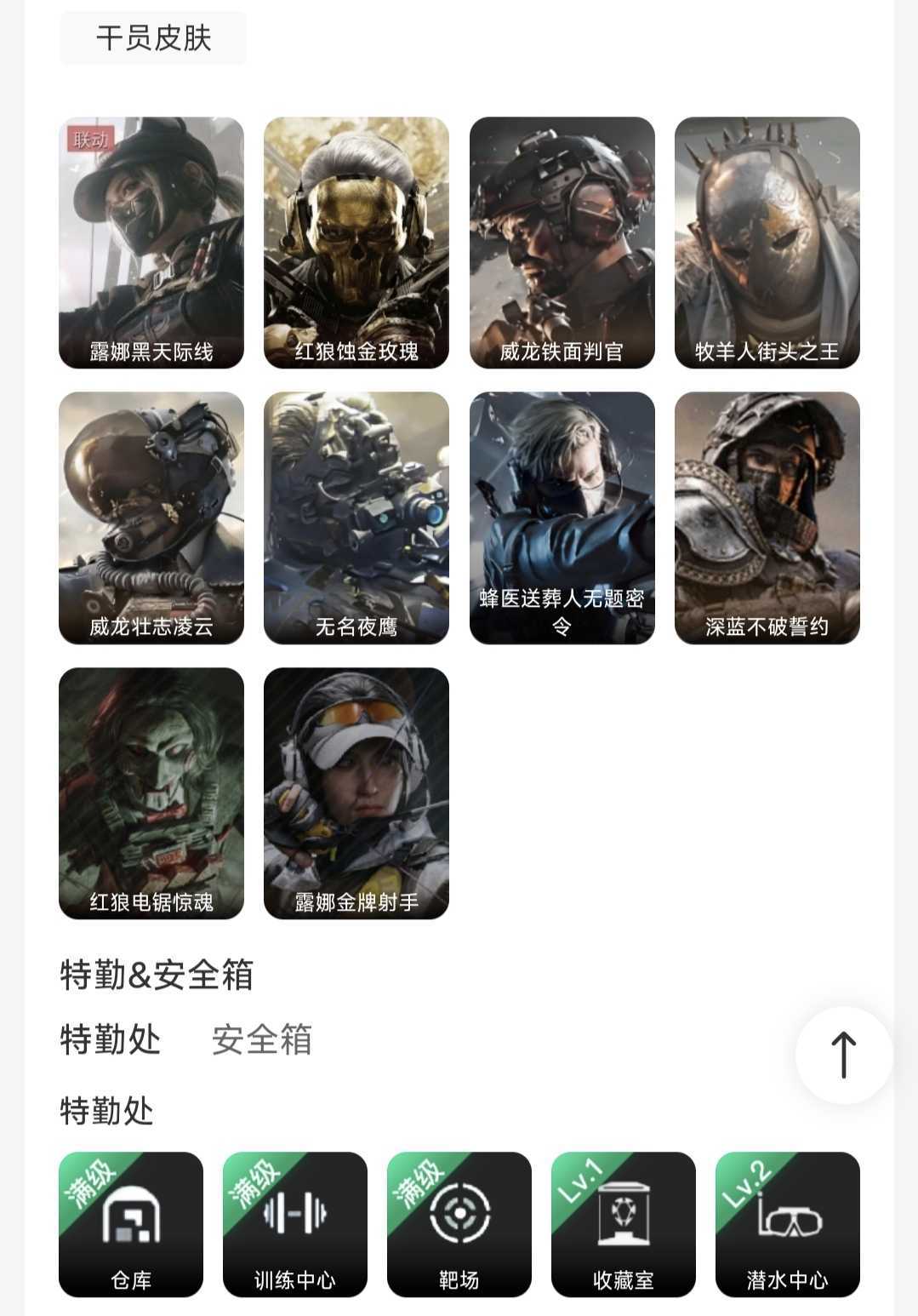View the 红狼蚀金玫瑰 skin
The height and width of the screenshot is (1316, 918).
point(356,243)
